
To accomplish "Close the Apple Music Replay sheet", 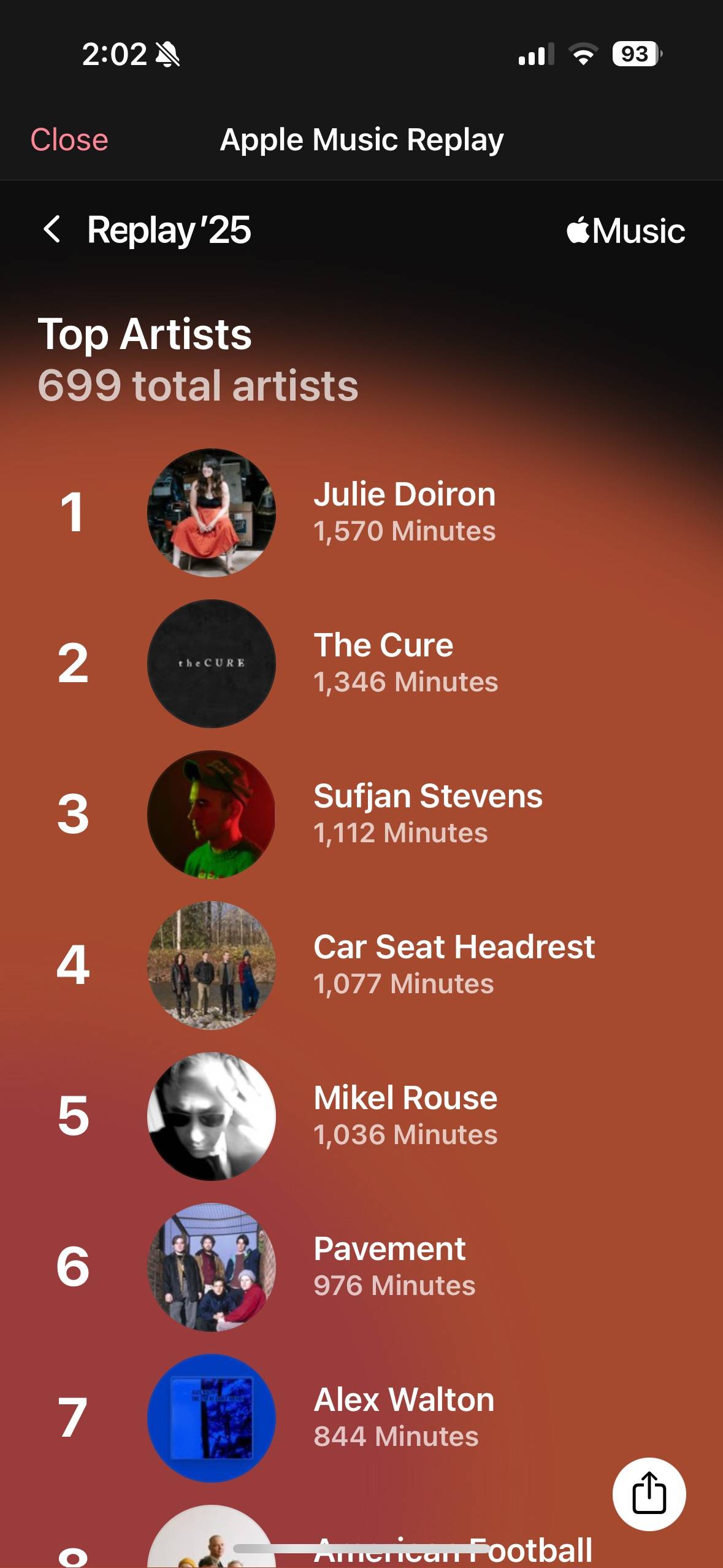I will (x=69, y=140).
